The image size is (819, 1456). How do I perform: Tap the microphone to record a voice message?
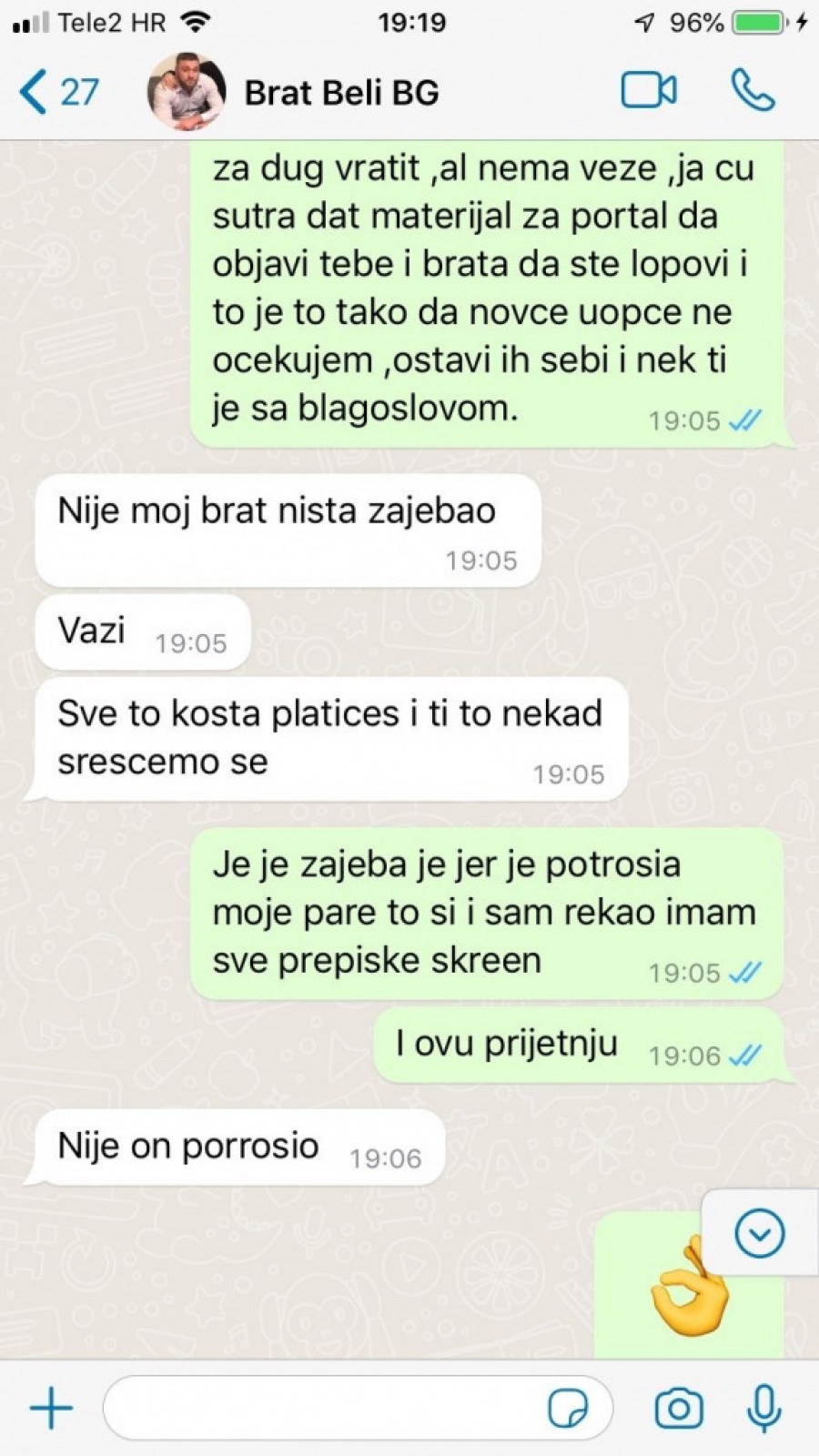pos(764,1409)
